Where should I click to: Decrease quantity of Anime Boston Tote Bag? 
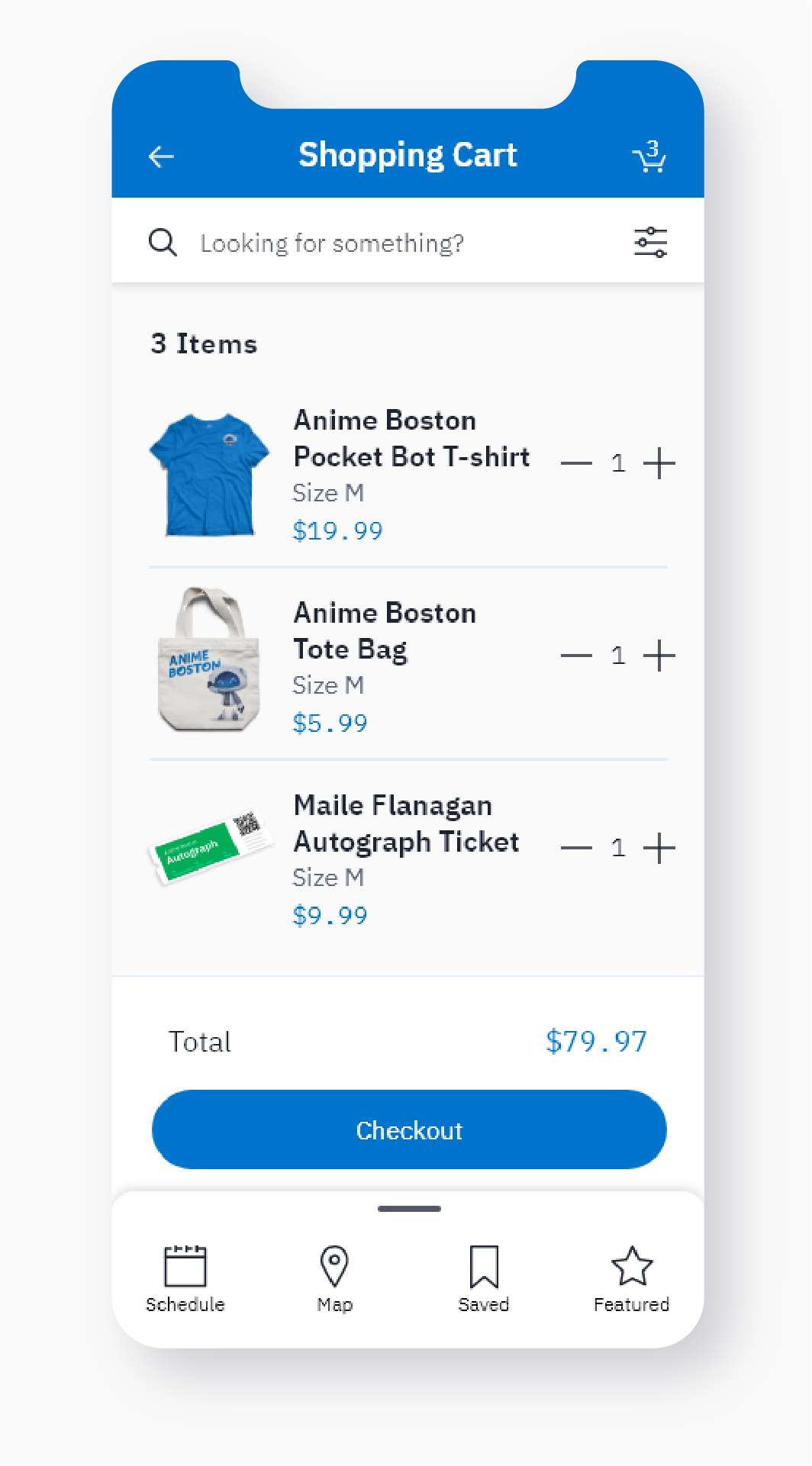point(576,656)
